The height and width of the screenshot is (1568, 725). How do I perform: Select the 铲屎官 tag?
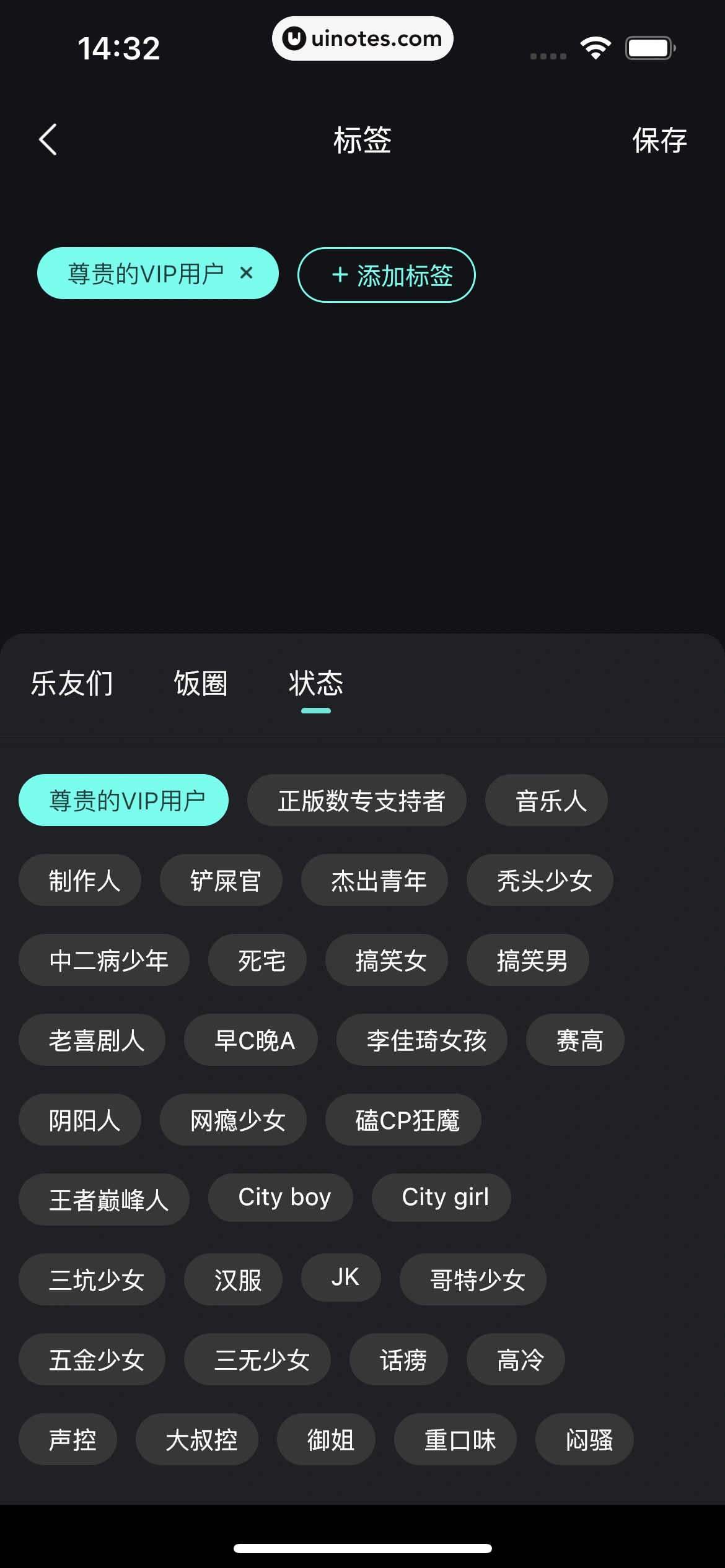(221, 880)
